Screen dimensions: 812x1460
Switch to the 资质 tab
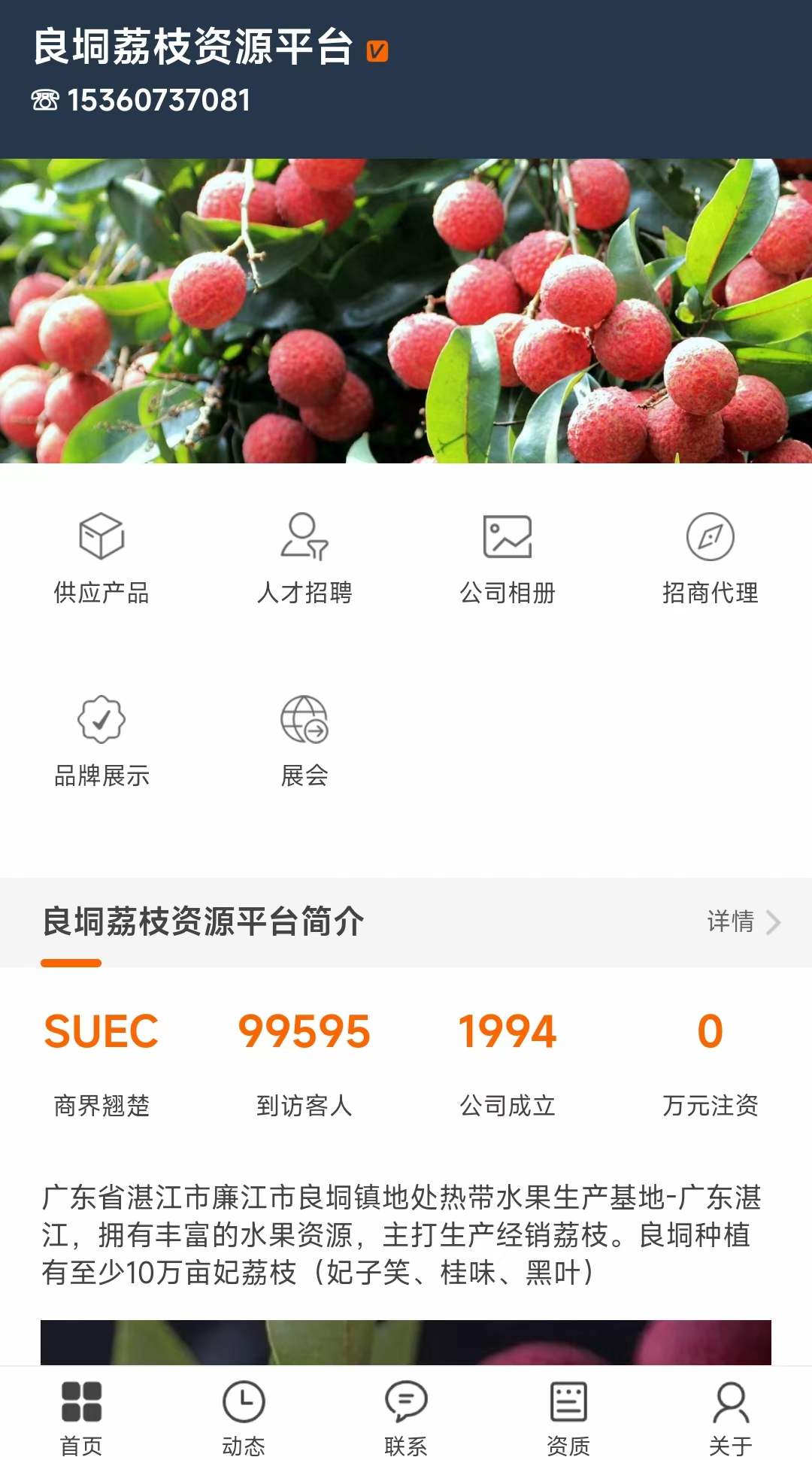coord(568,1416)
